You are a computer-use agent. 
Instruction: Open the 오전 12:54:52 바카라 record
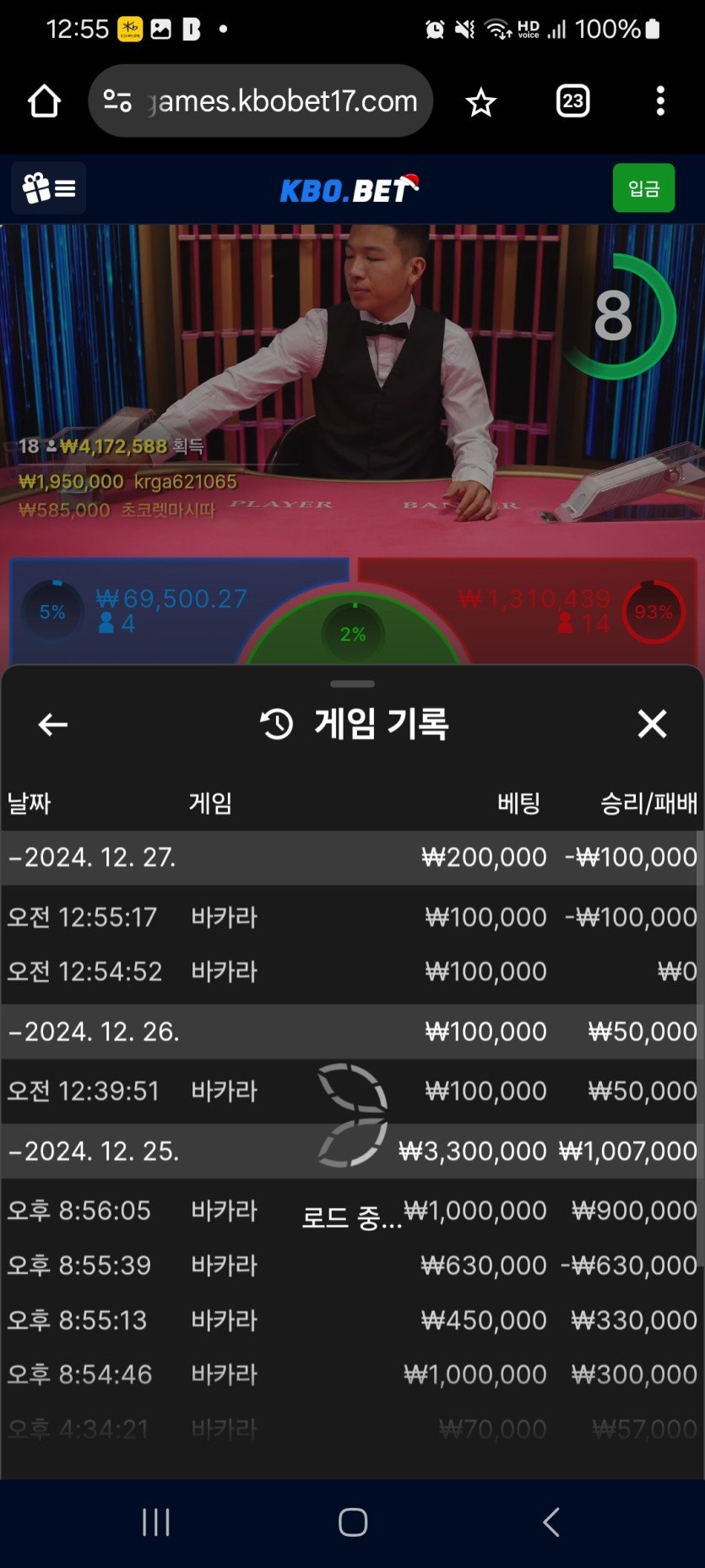point(350,972)
